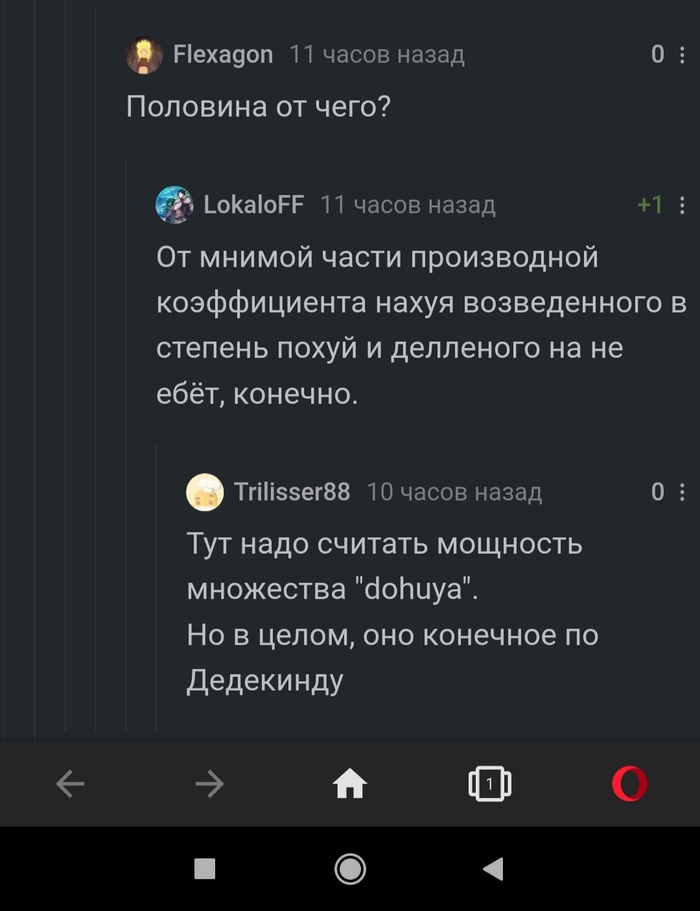Go back in the Opera browser
This screenshot has height=911, width=700.
tap(70, 784)
